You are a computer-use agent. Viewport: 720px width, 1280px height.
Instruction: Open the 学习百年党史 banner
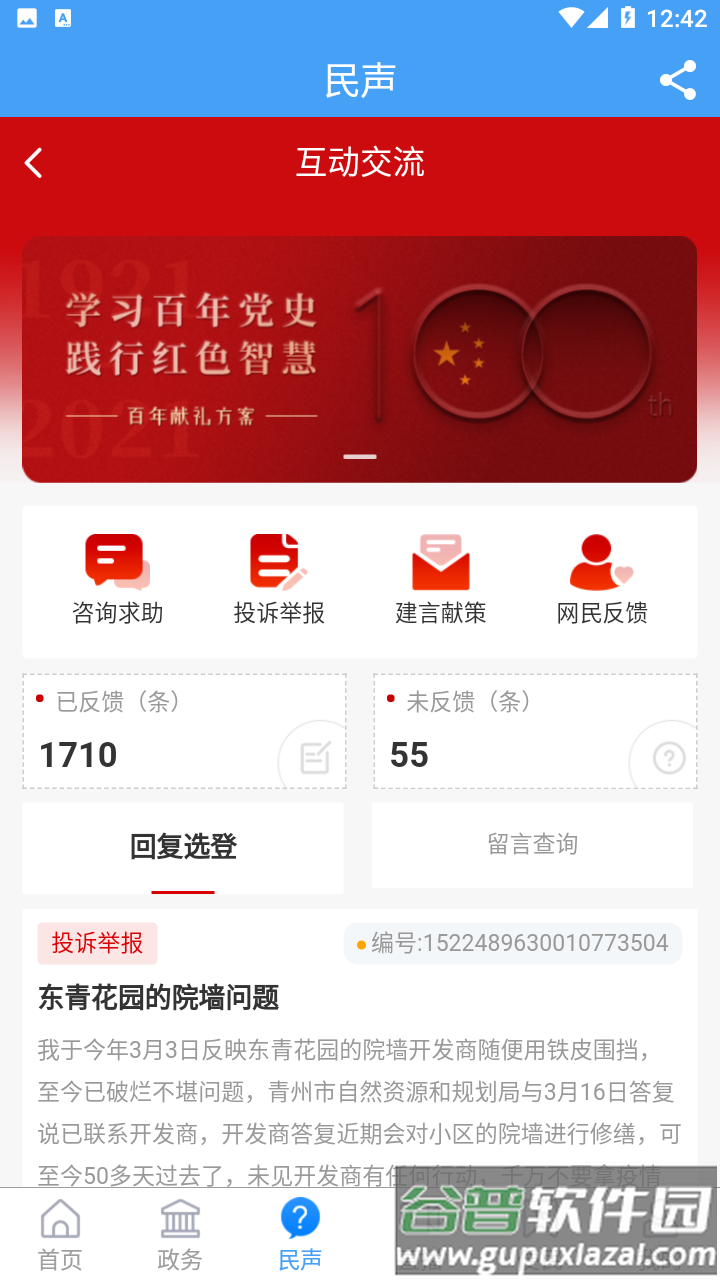(x=360, y=359)
